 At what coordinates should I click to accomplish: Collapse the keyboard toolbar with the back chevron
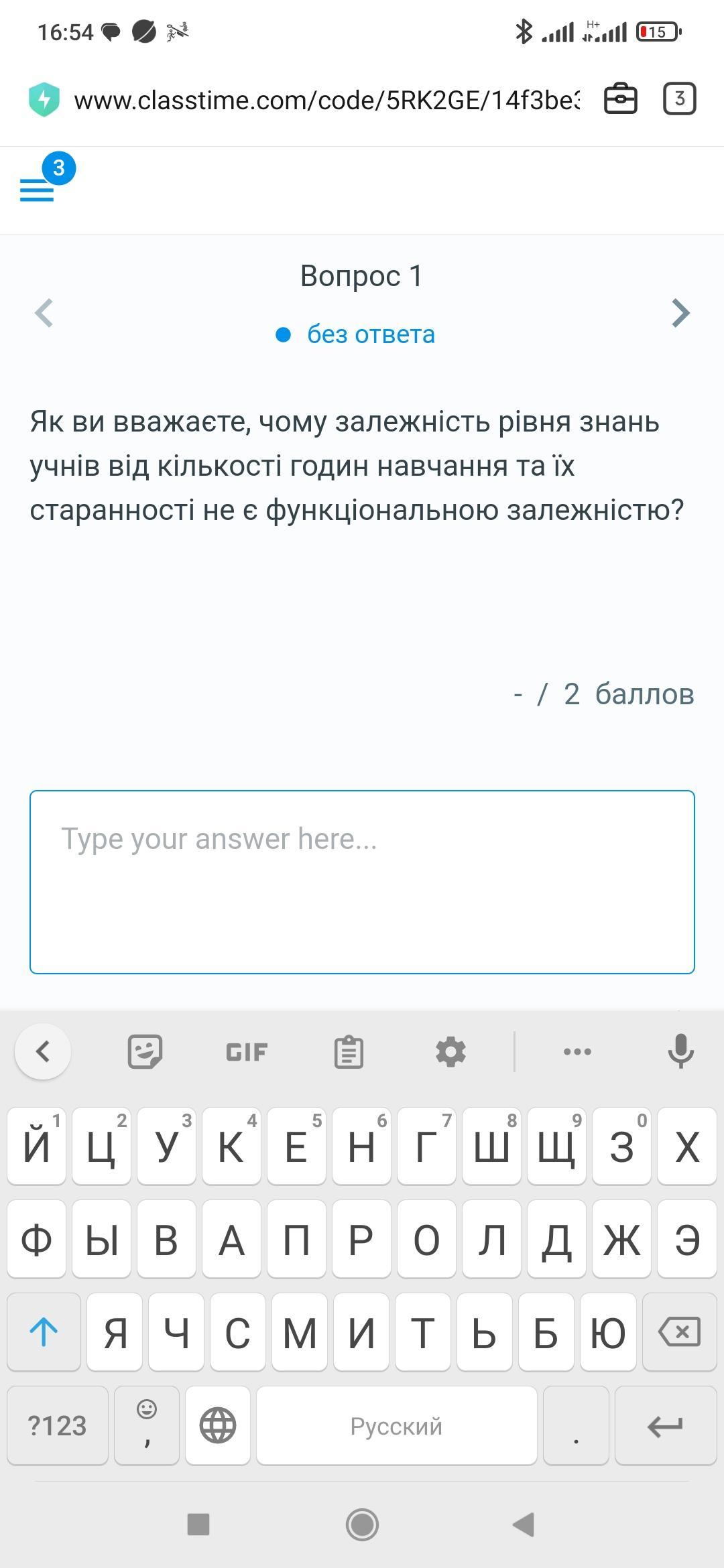(x=43, y=1051)
